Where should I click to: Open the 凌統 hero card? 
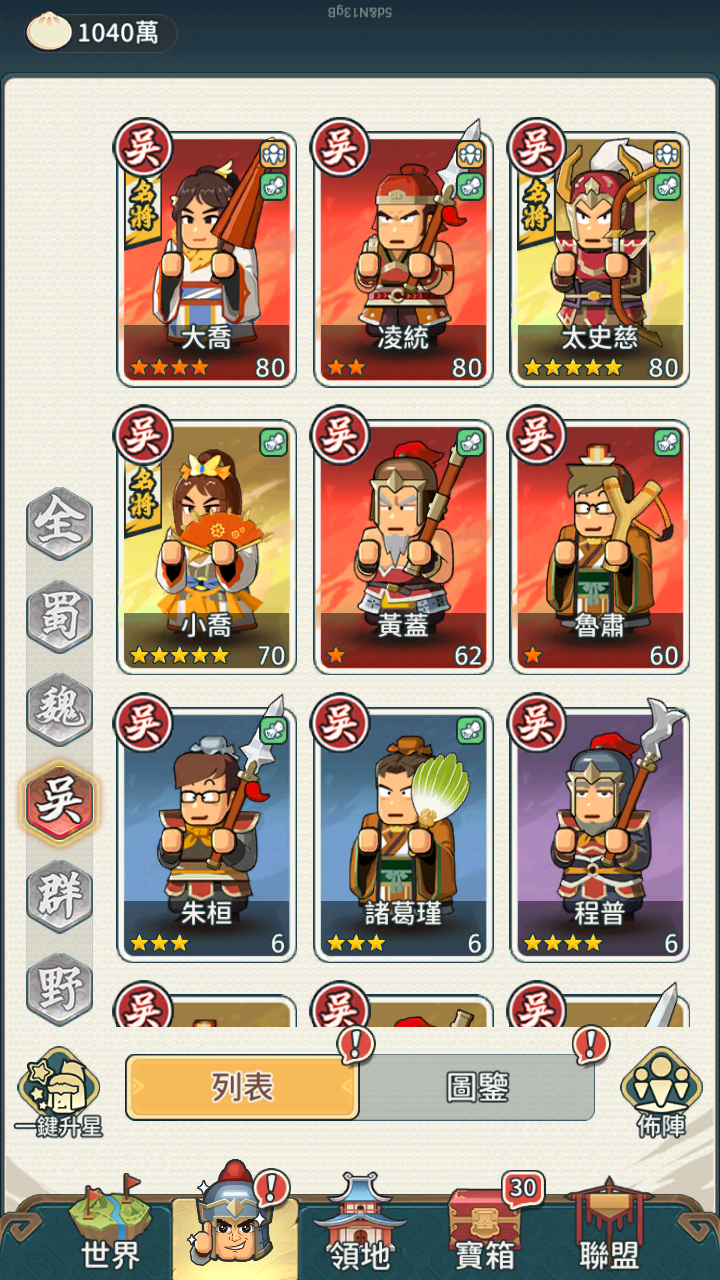(x=403, y=258)
